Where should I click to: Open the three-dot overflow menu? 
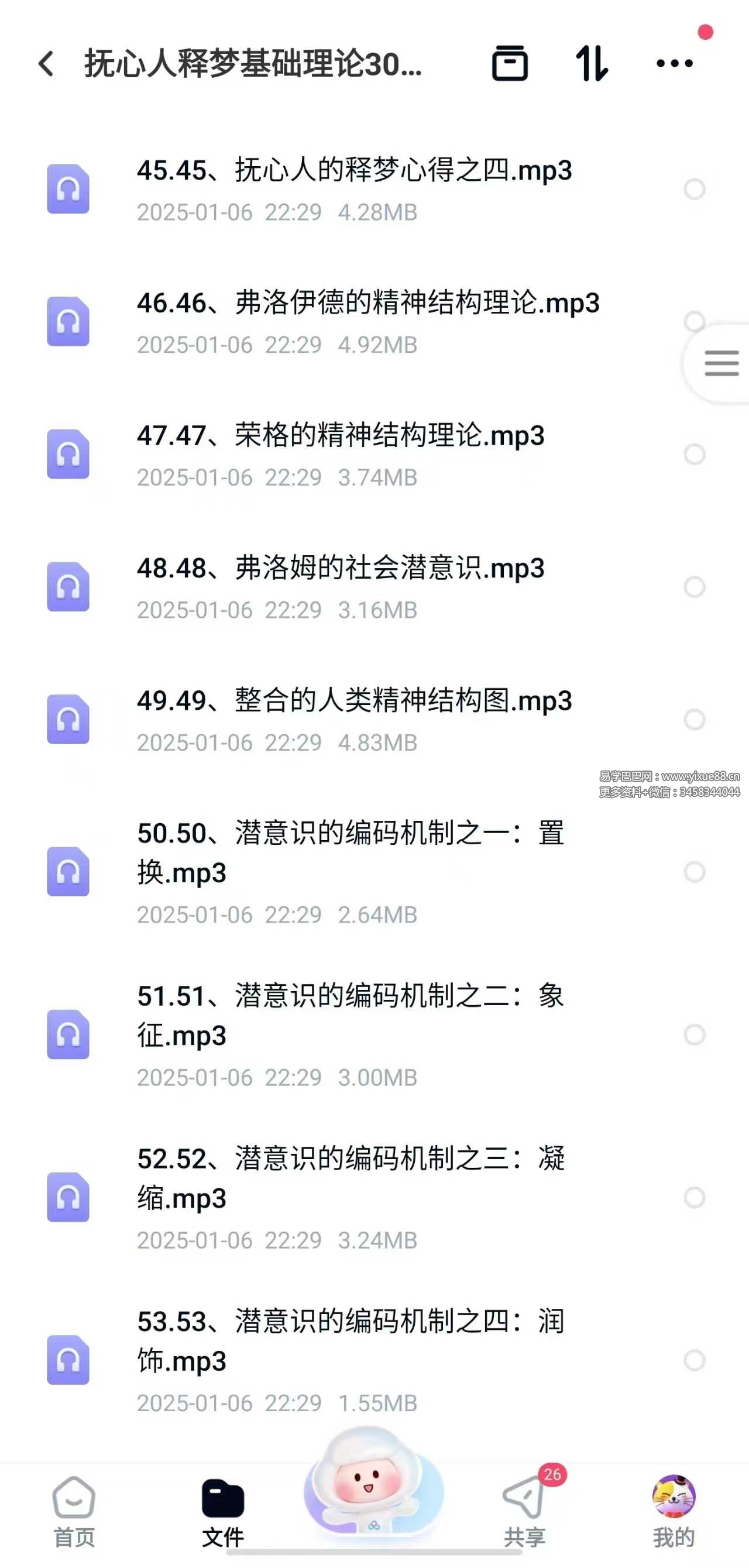pyautogui.click(x=674, y=63)
